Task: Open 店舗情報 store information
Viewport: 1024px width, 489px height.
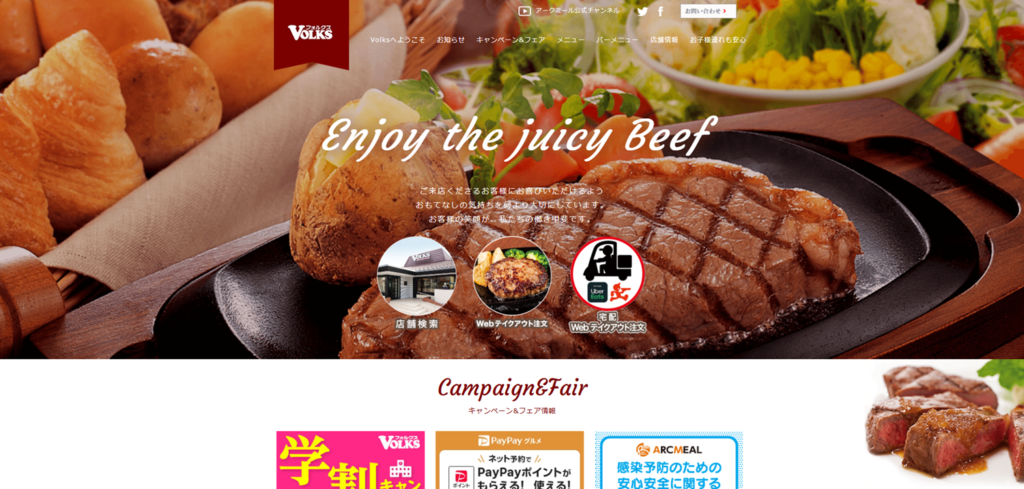Action: (664, 40)
